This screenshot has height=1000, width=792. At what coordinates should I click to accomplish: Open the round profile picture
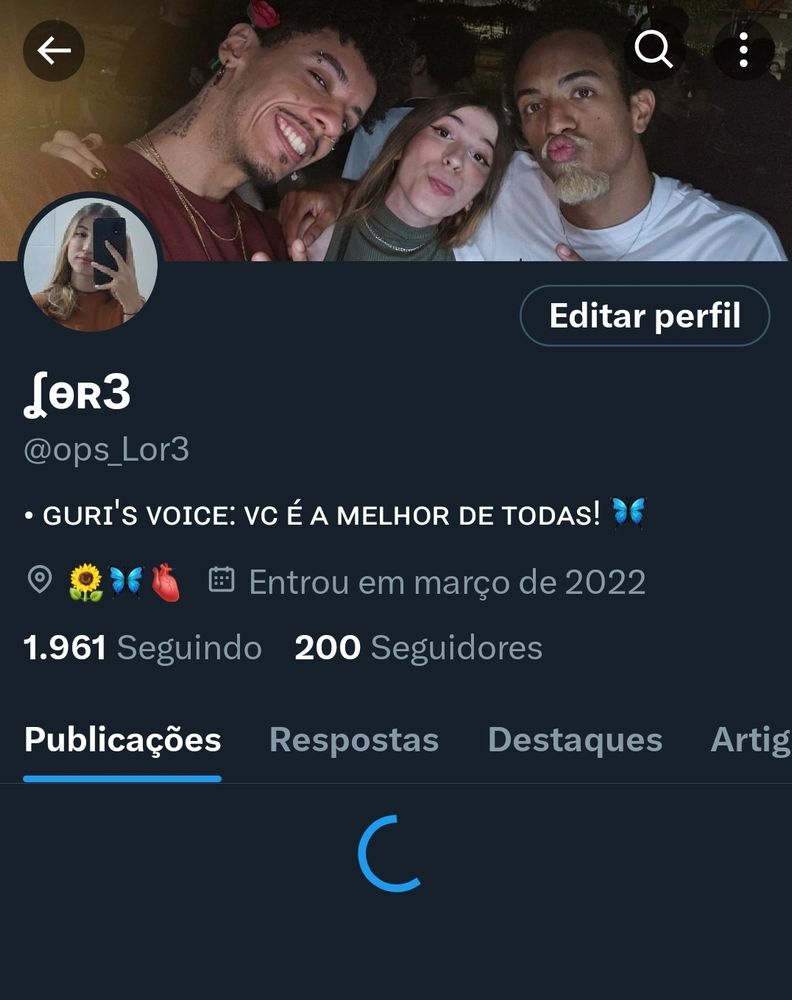(90, 262)
